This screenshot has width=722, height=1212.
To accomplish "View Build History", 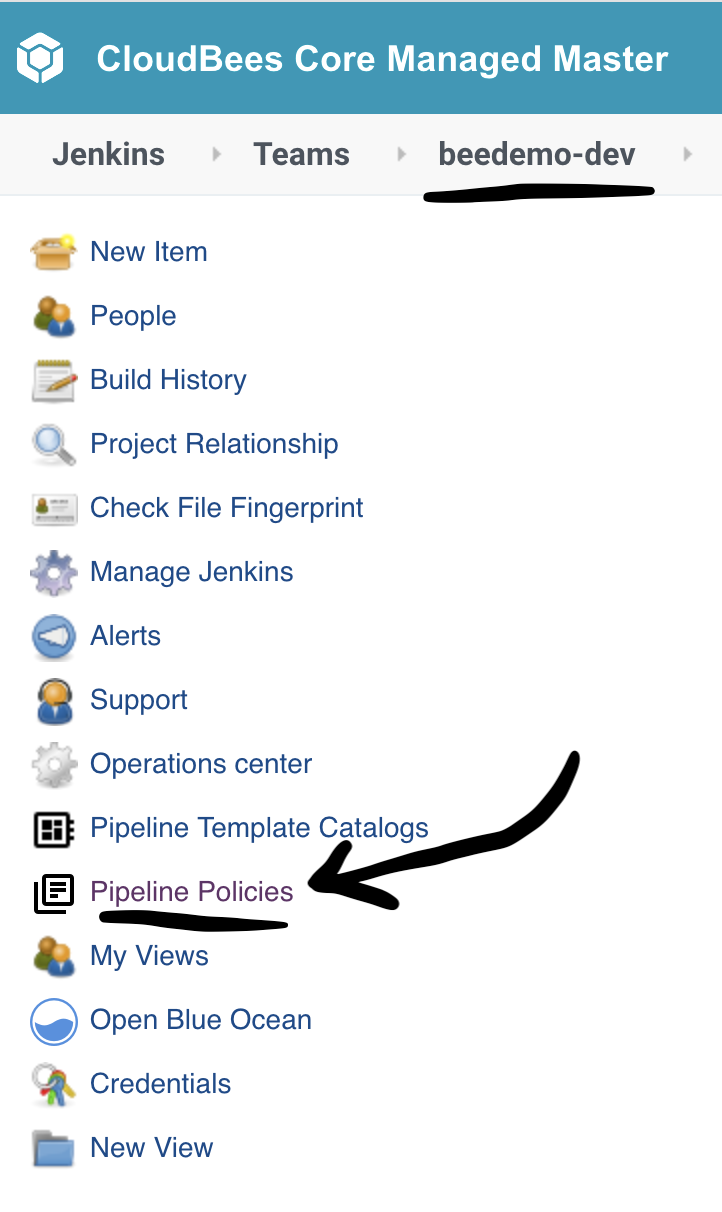I will point(168,380).
